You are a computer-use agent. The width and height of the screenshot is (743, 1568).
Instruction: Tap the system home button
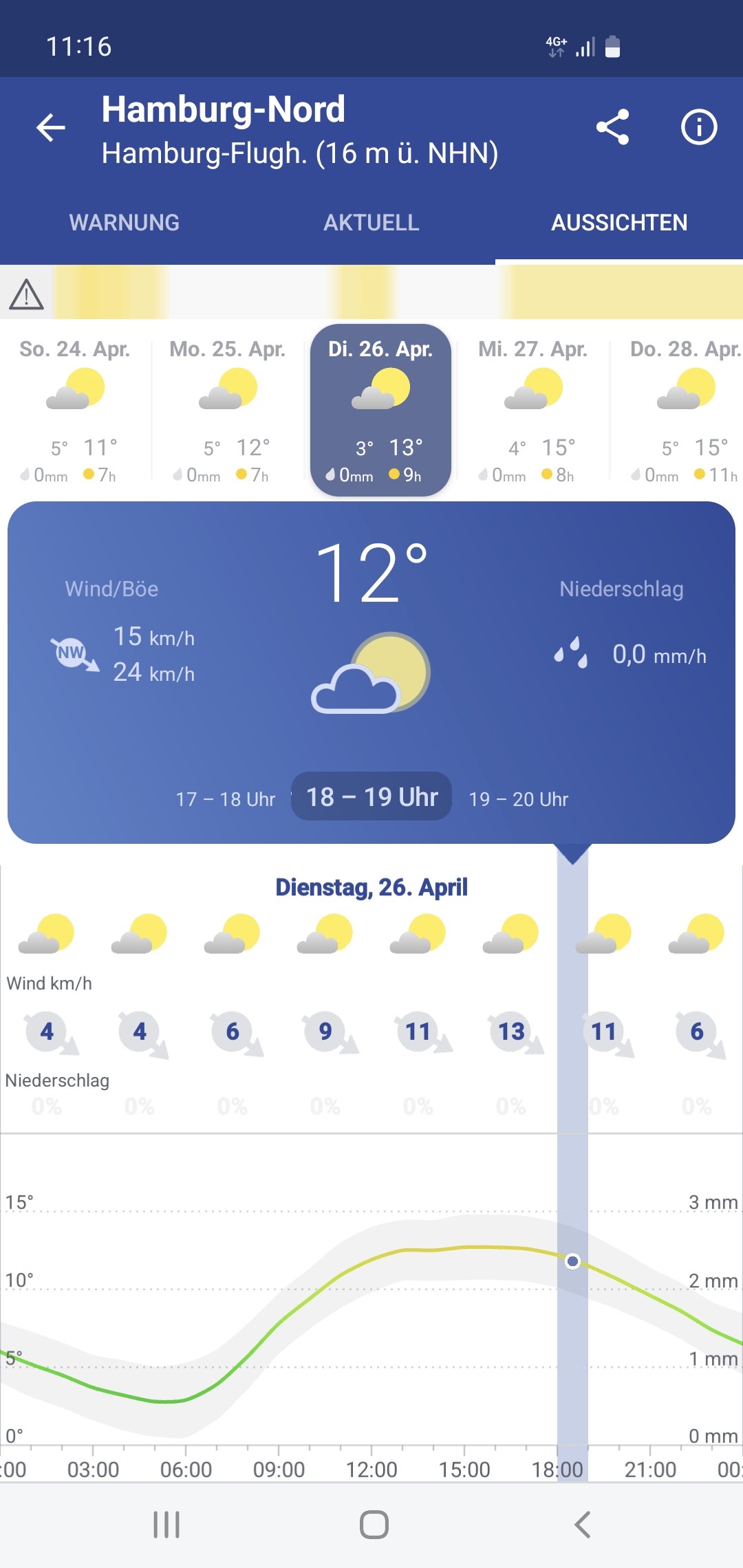coord(374,1525)
